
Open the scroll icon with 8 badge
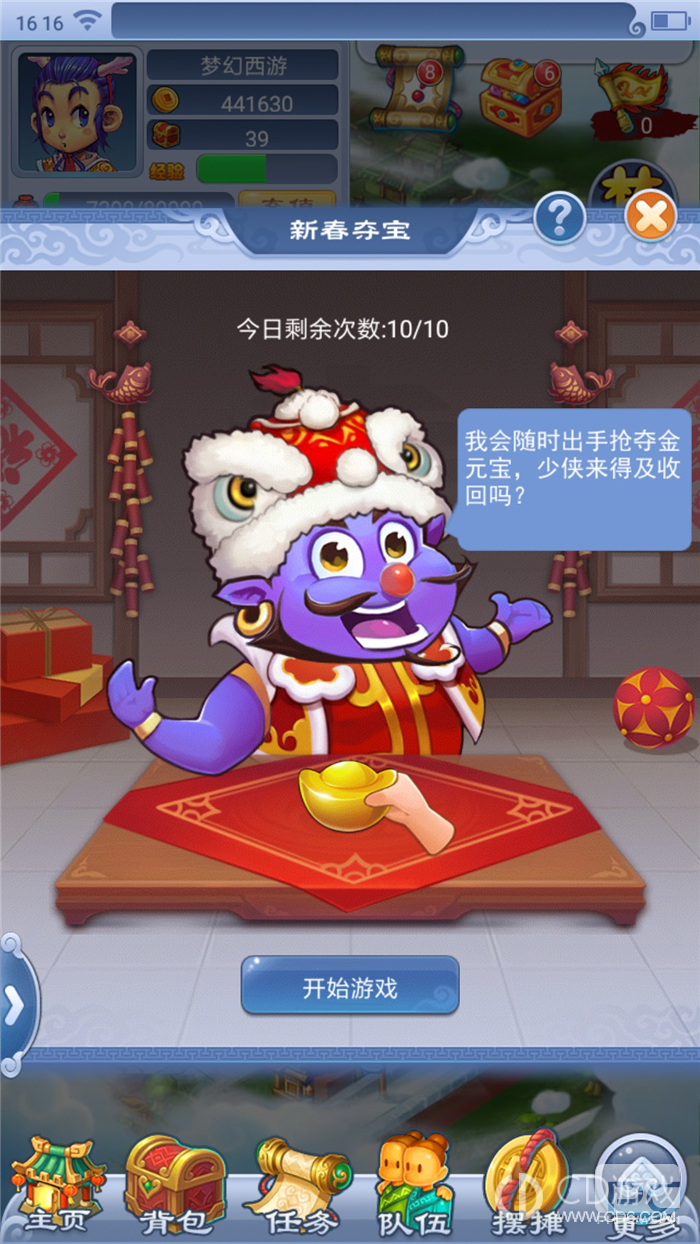click(x=414, y=90)
